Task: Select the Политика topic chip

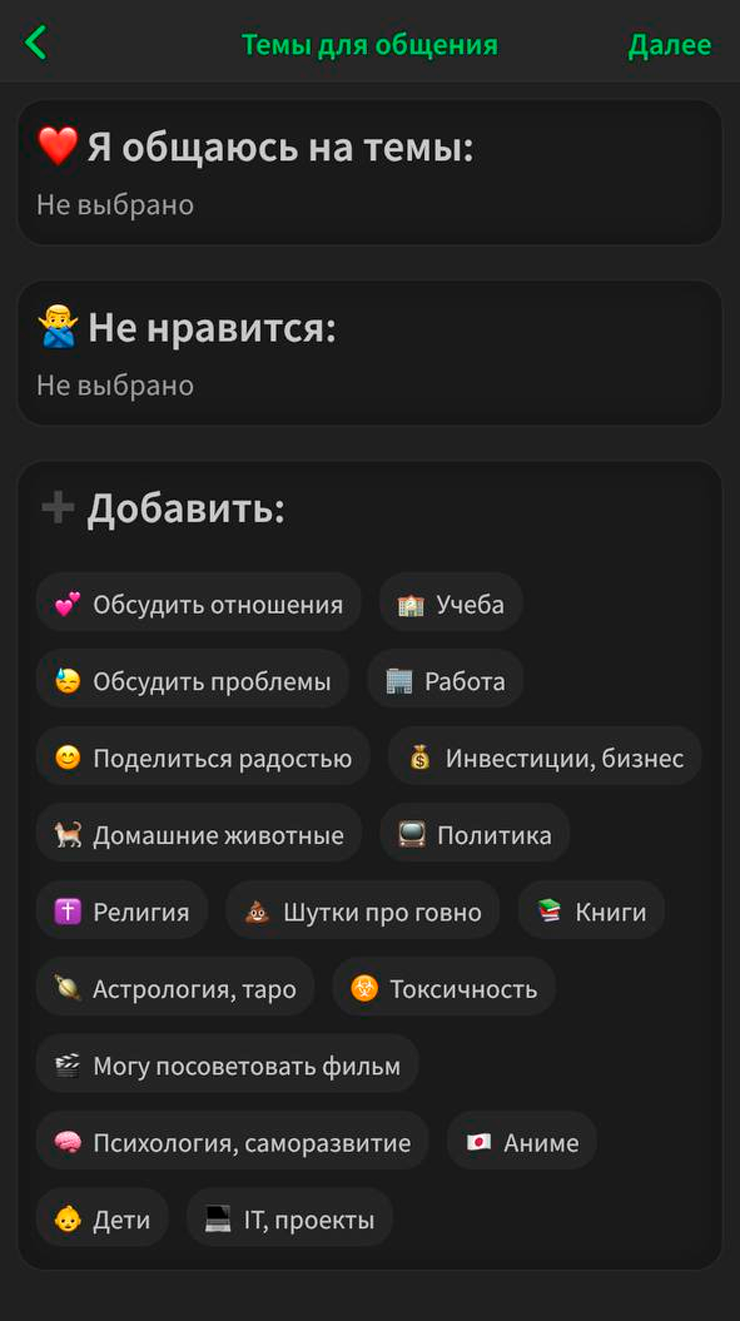Action: pos(474,835)
